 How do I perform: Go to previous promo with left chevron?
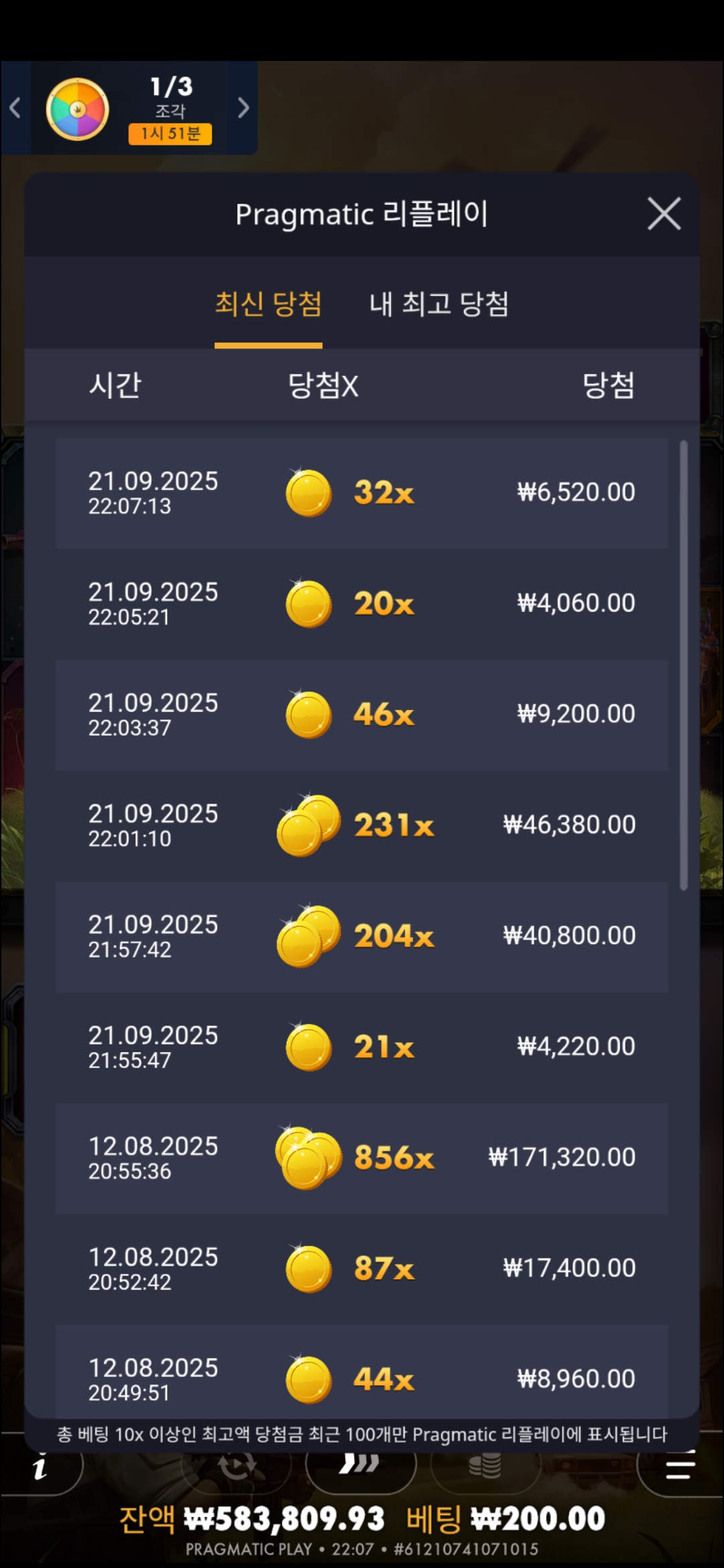(15, 108)
